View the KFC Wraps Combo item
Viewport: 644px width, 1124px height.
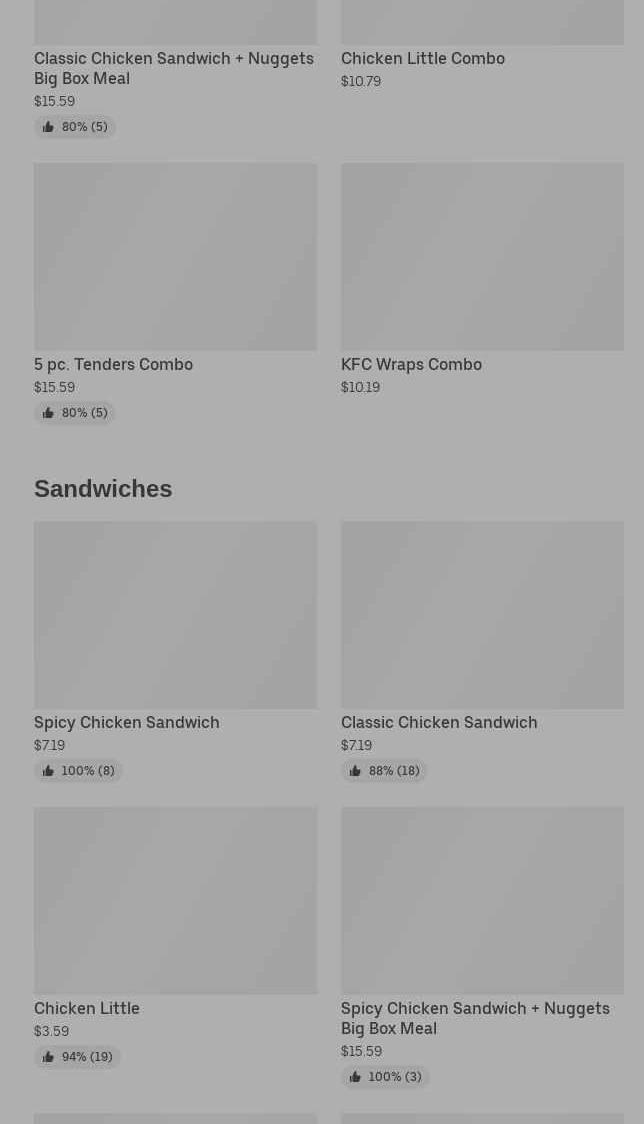(x=482, y=280)
